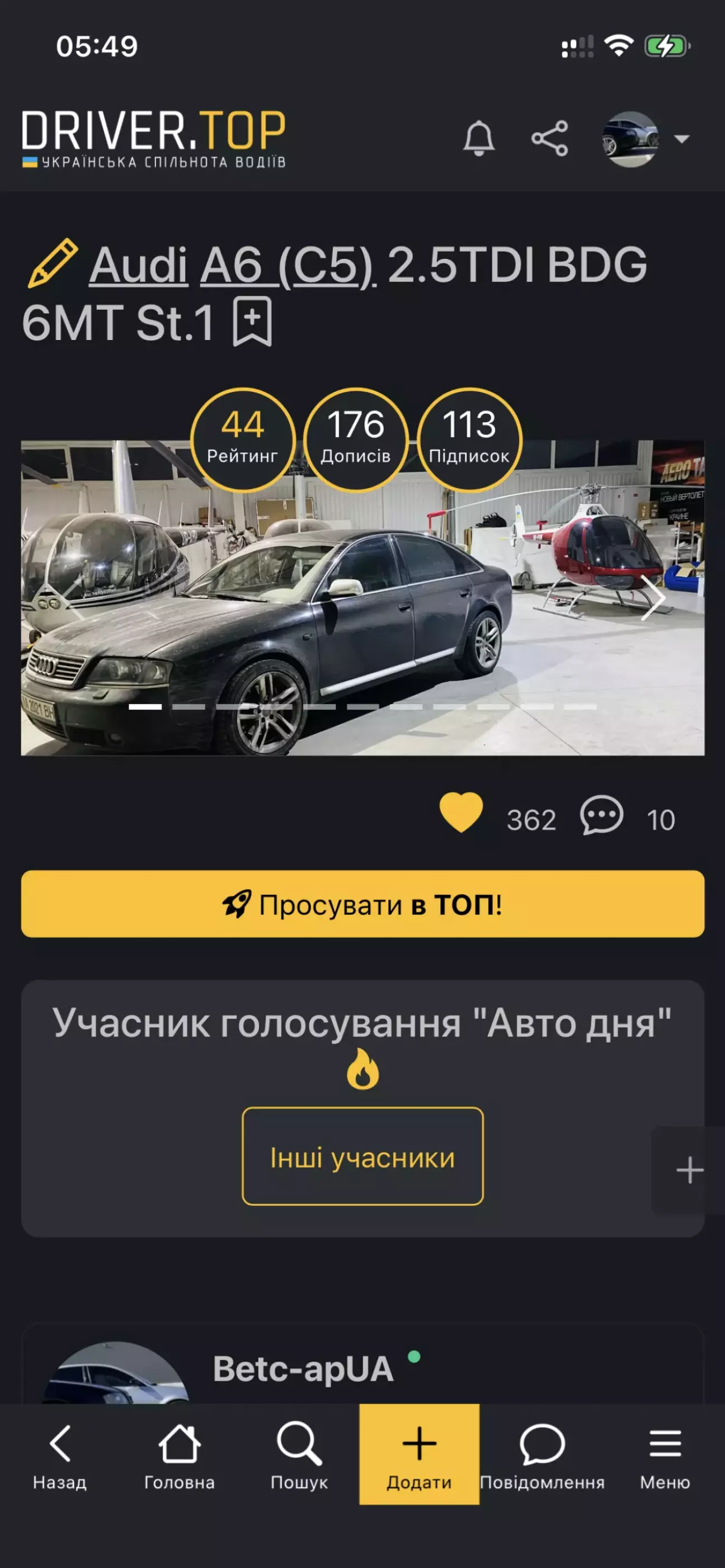
Task: Open the Повідомлення tab
Action: [542, 1456]
